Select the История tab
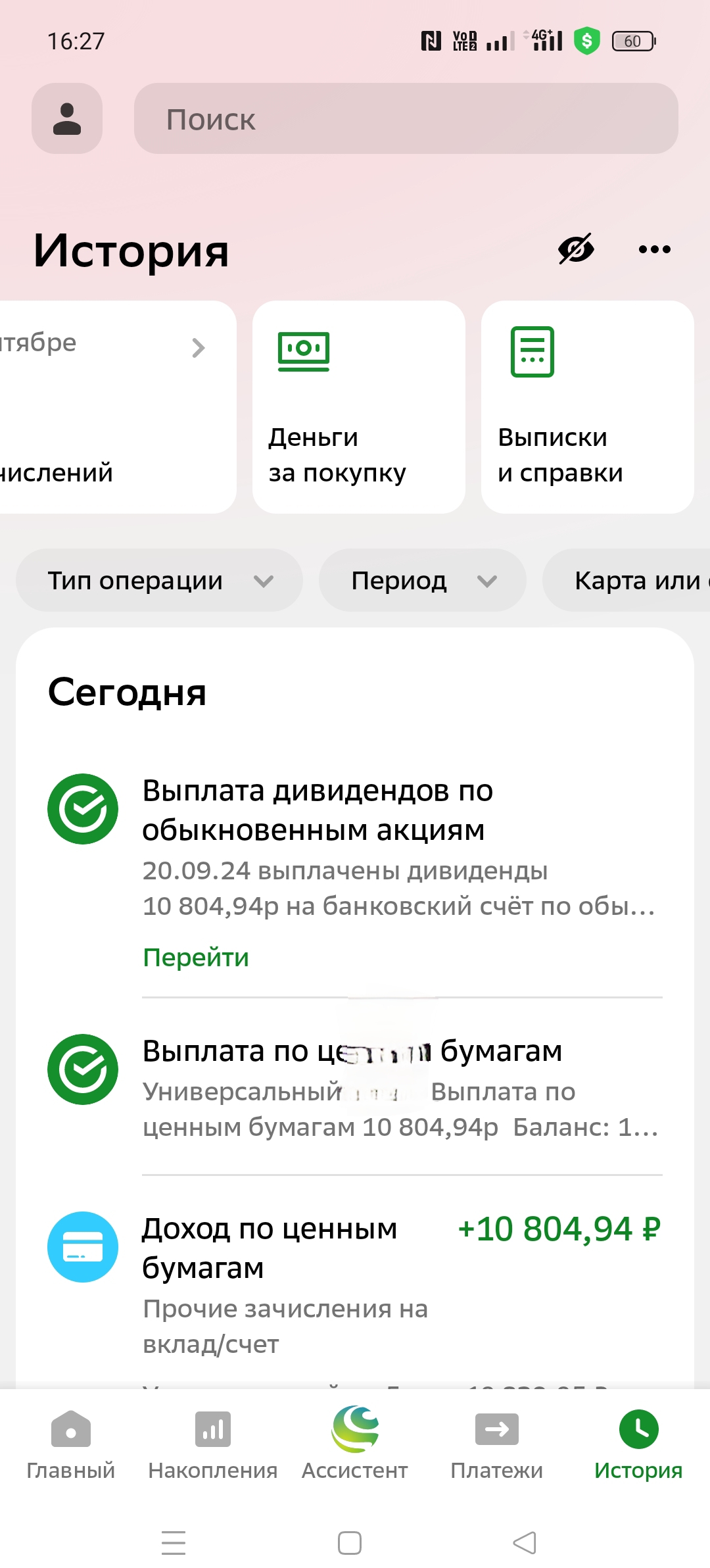This screenshot has height=1568, width=710. (x=638, y=1443)
